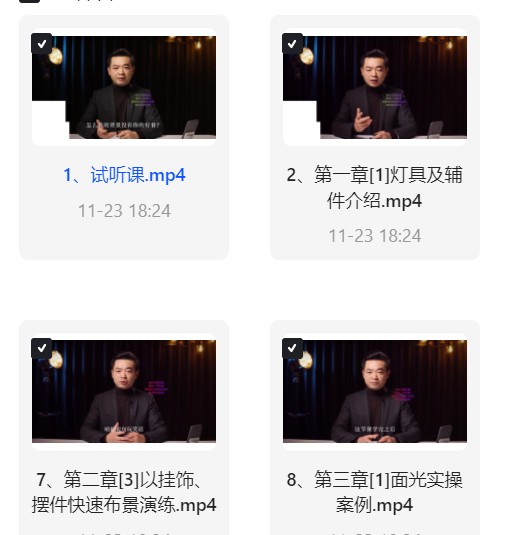
Task: Open thumbnail of 2、第一章[1]灯具及辅件介绍.mp4
Action: (x=375, y=87)
